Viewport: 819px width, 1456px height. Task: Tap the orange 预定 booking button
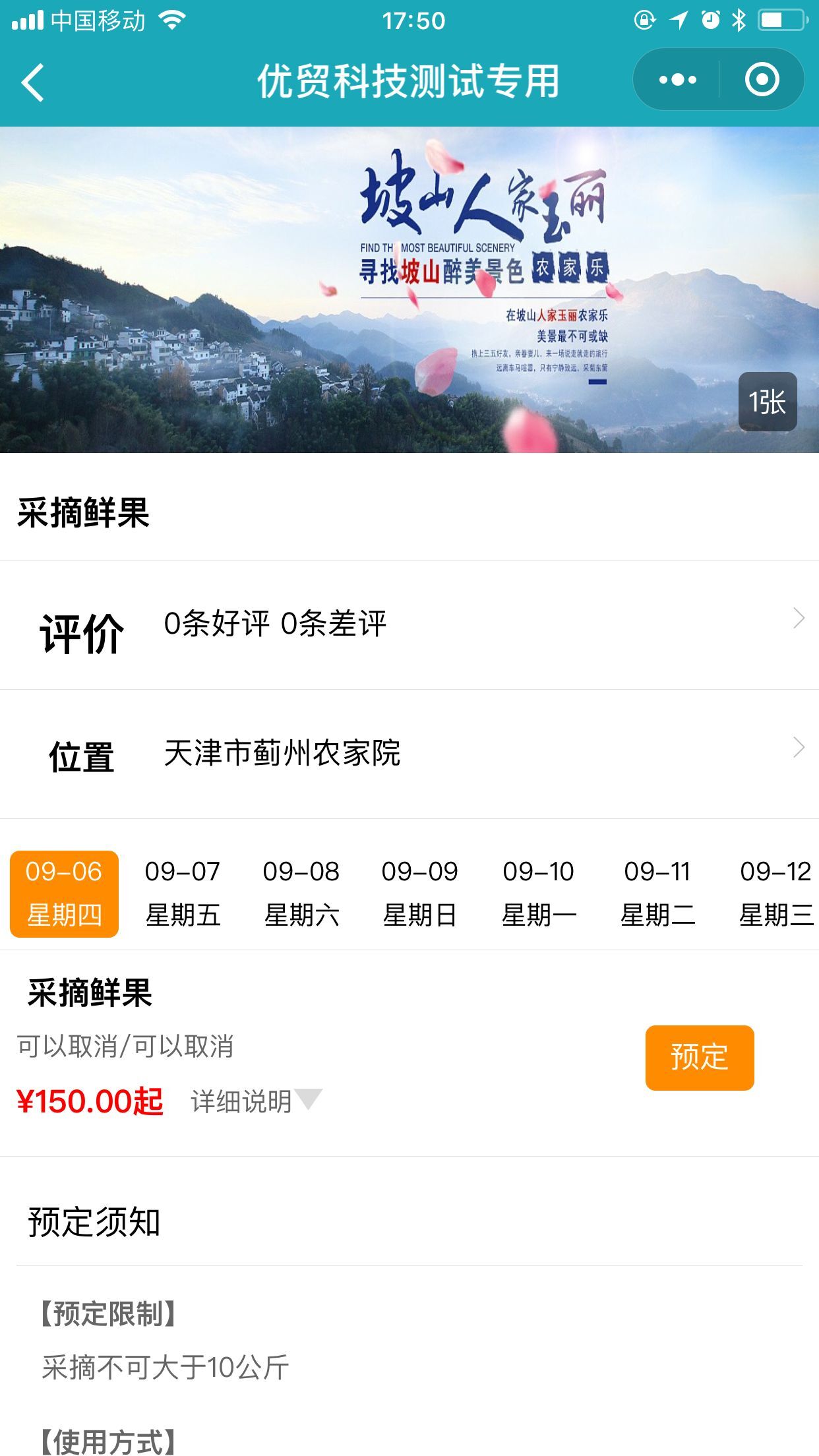(699, 1058)
